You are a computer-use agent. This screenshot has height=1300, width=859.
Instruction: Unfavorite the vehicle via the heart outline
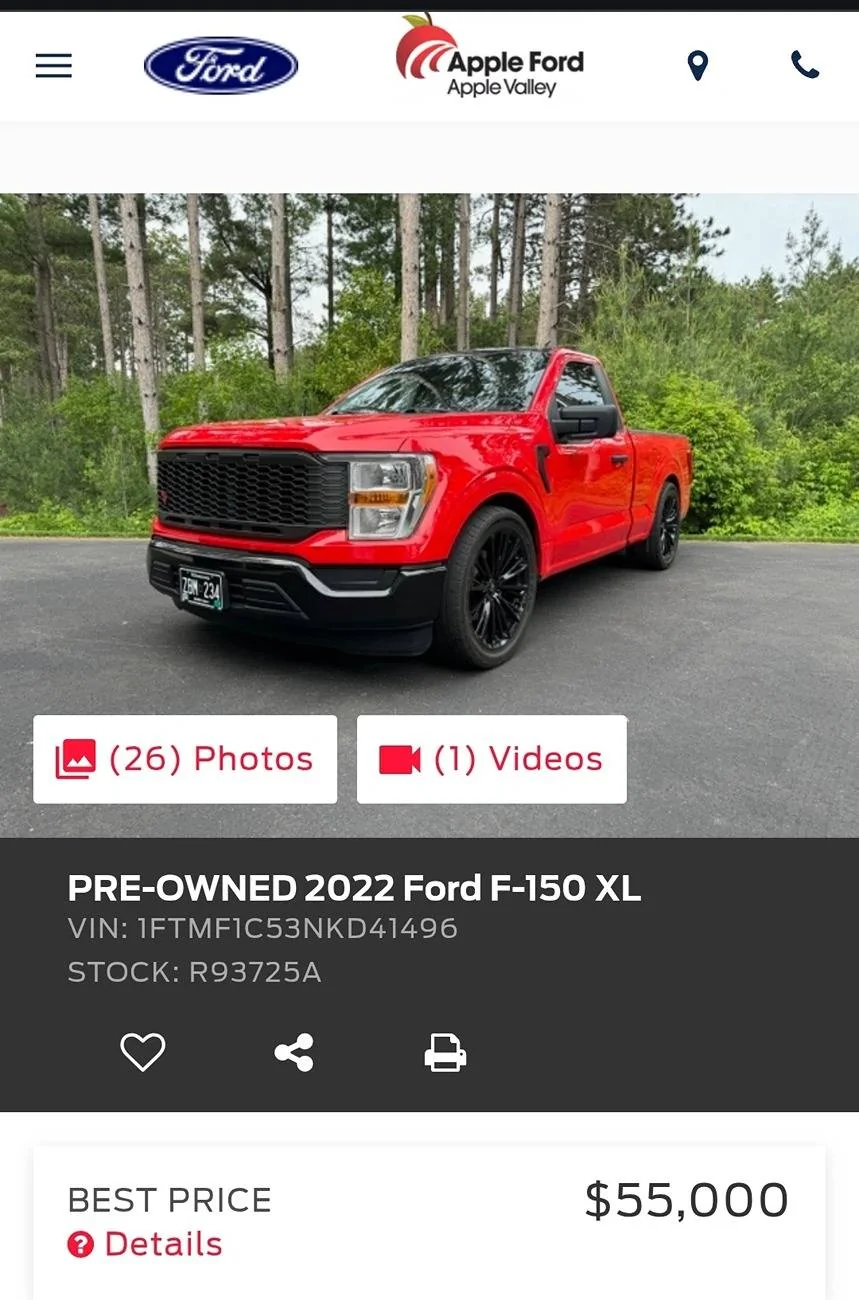(143, 1052)
